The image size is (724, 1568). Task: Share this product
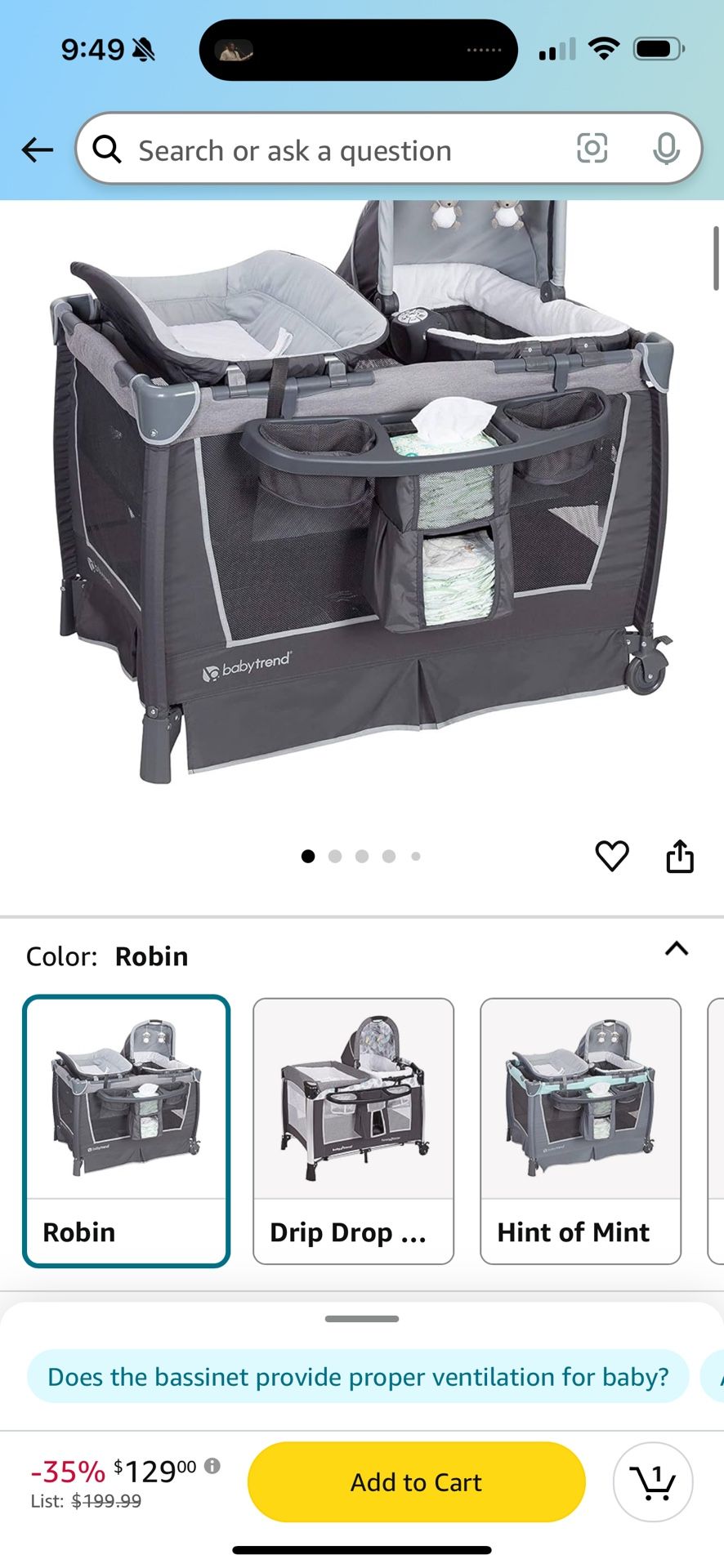click(x=680, y=856)
